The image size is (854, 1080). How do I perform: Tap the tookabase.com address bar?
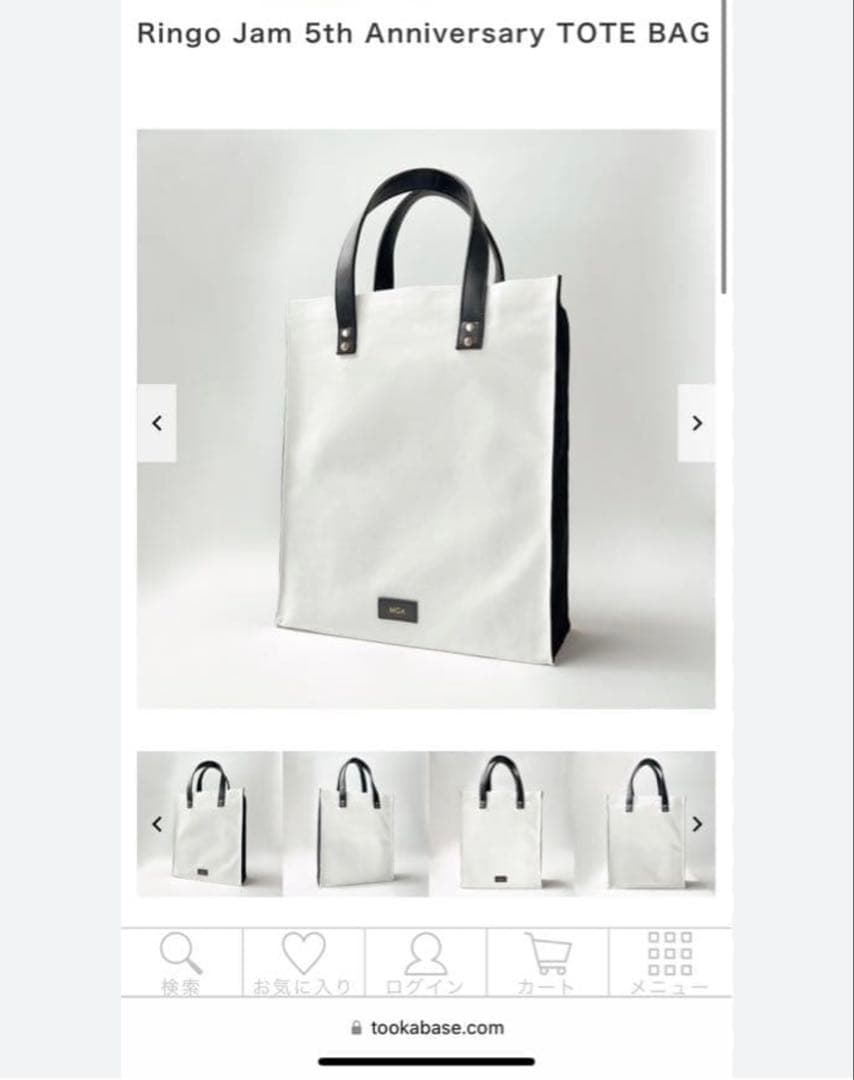click(427, 1027)
